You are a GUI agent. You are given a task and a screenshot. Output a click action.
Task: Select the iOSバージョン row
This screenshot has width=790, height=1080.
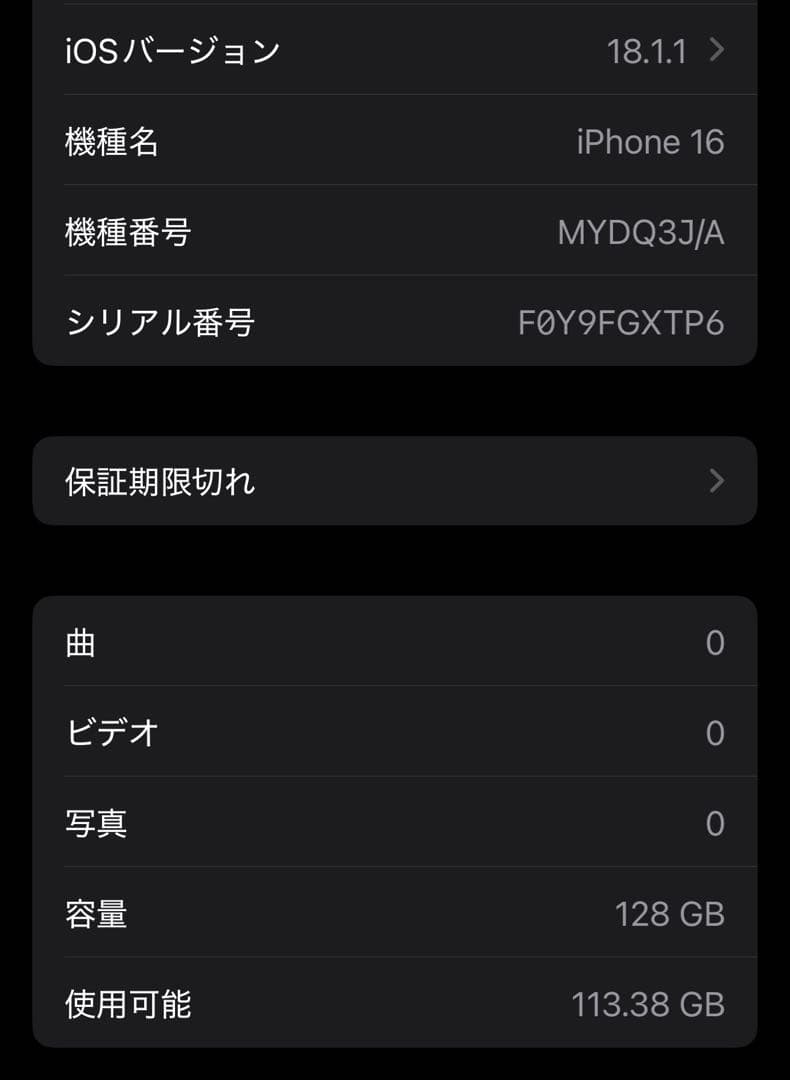point(395,51)
